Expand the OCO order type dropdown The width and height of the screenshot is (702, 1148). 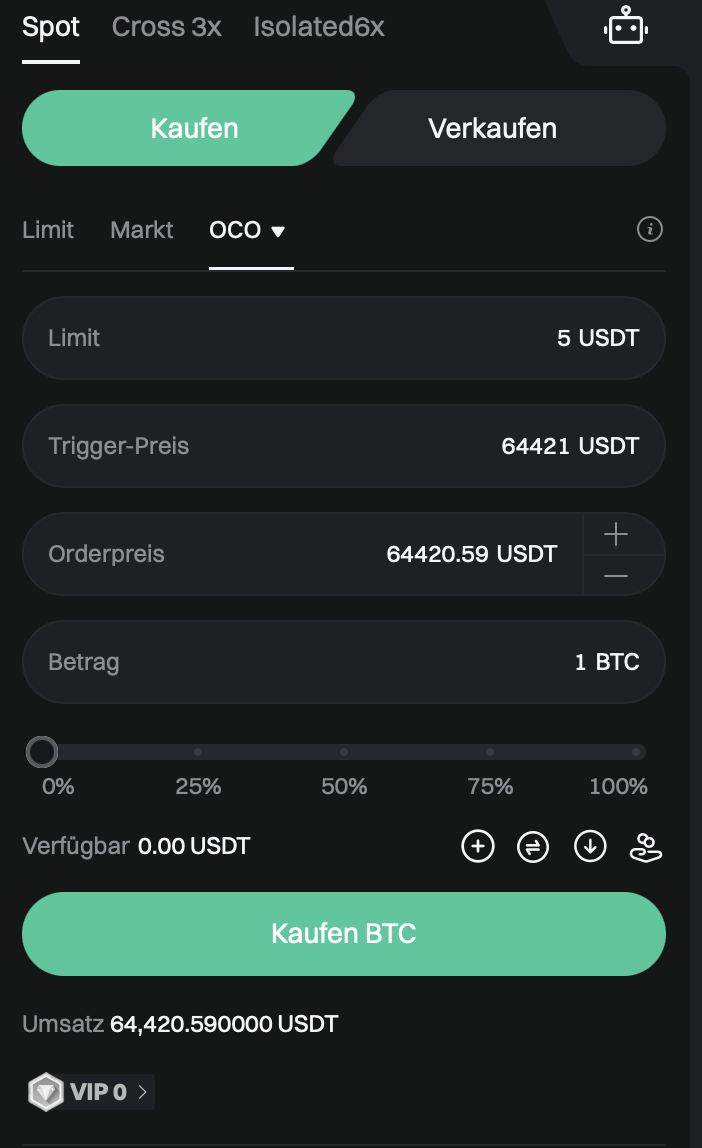[247, 230]
